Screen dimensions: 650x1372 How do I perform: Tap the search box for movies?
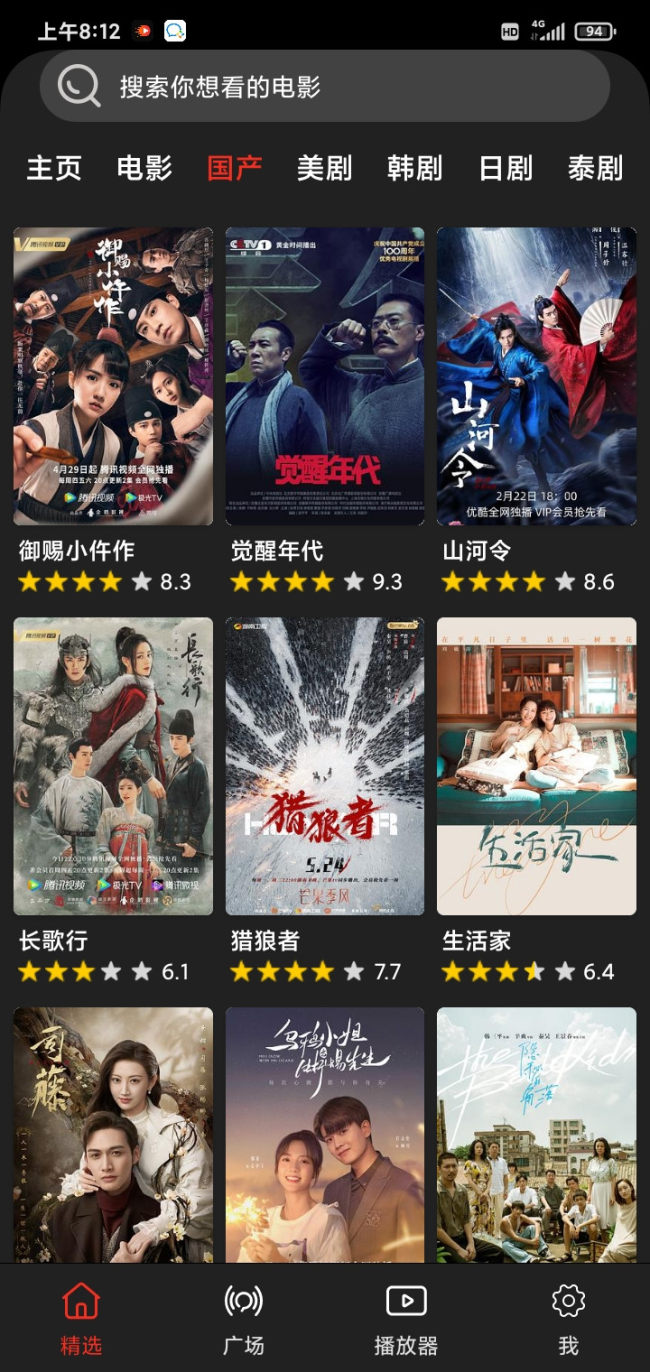click(324, 86)
